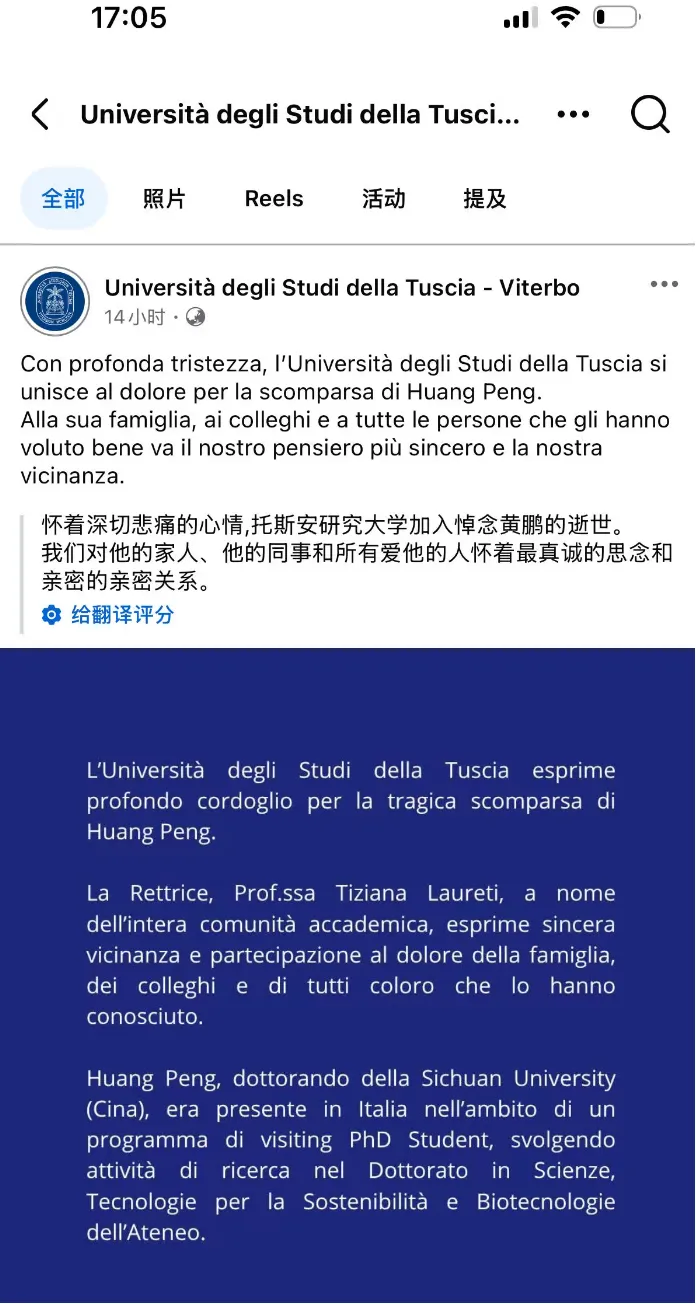Viewport: 696px width, 1304px height.
Task: Go back using the top-left arrow
Action: [40, 115]
